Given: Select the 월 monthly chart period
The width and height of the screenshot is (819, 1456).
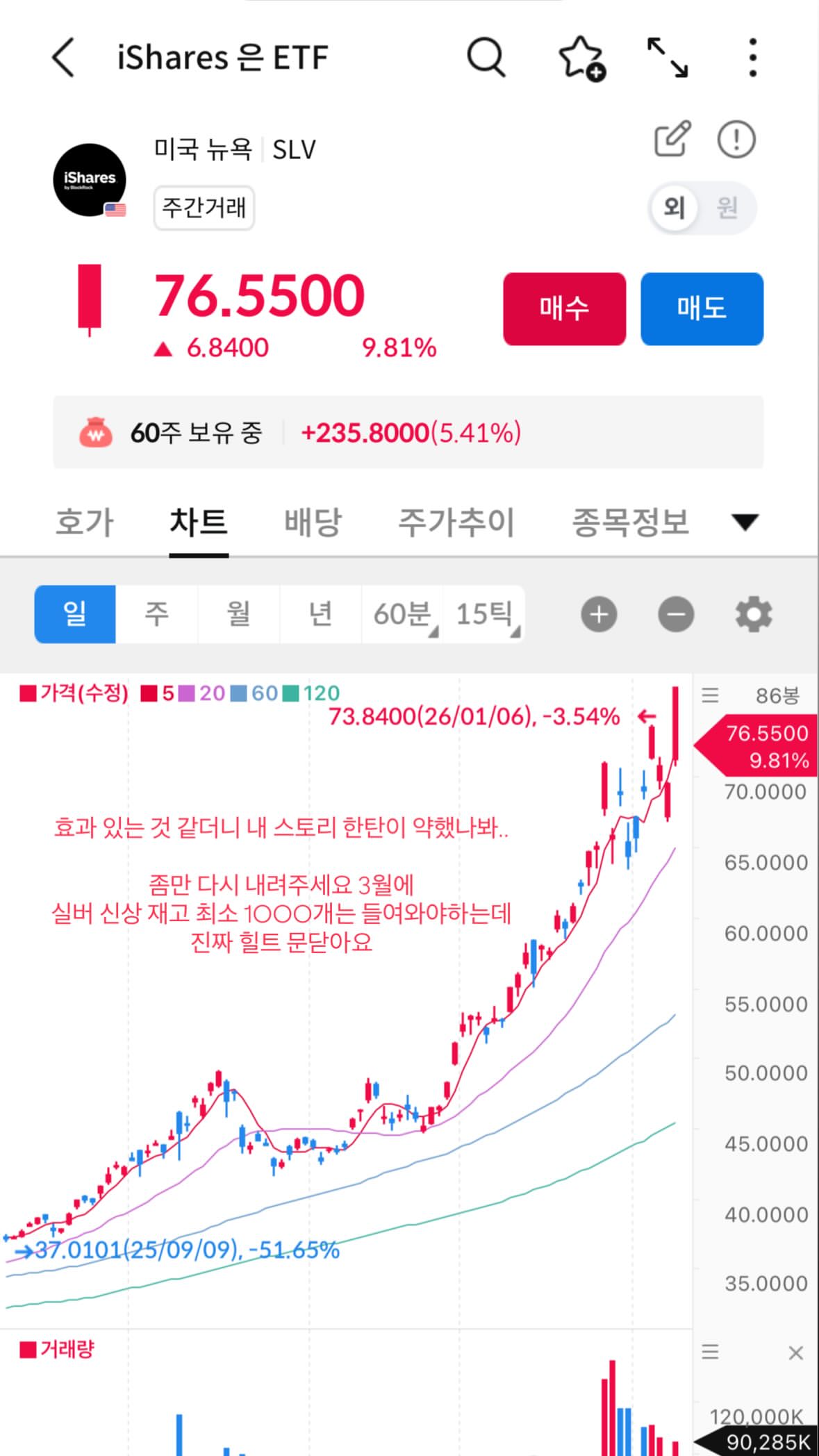Looking at the screenshot, I should (238, 614).
